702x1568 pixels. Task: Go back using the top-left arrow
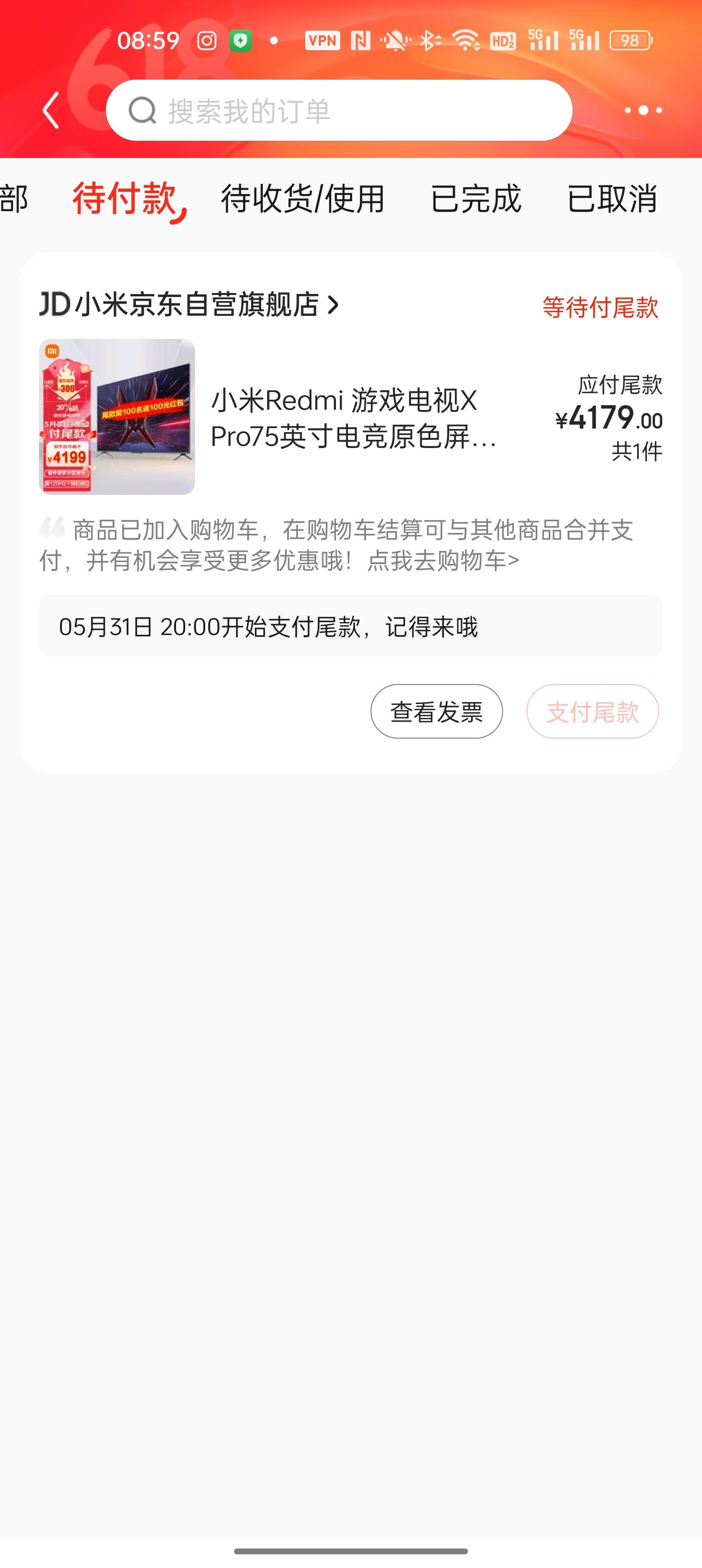(x=52, y=111)
